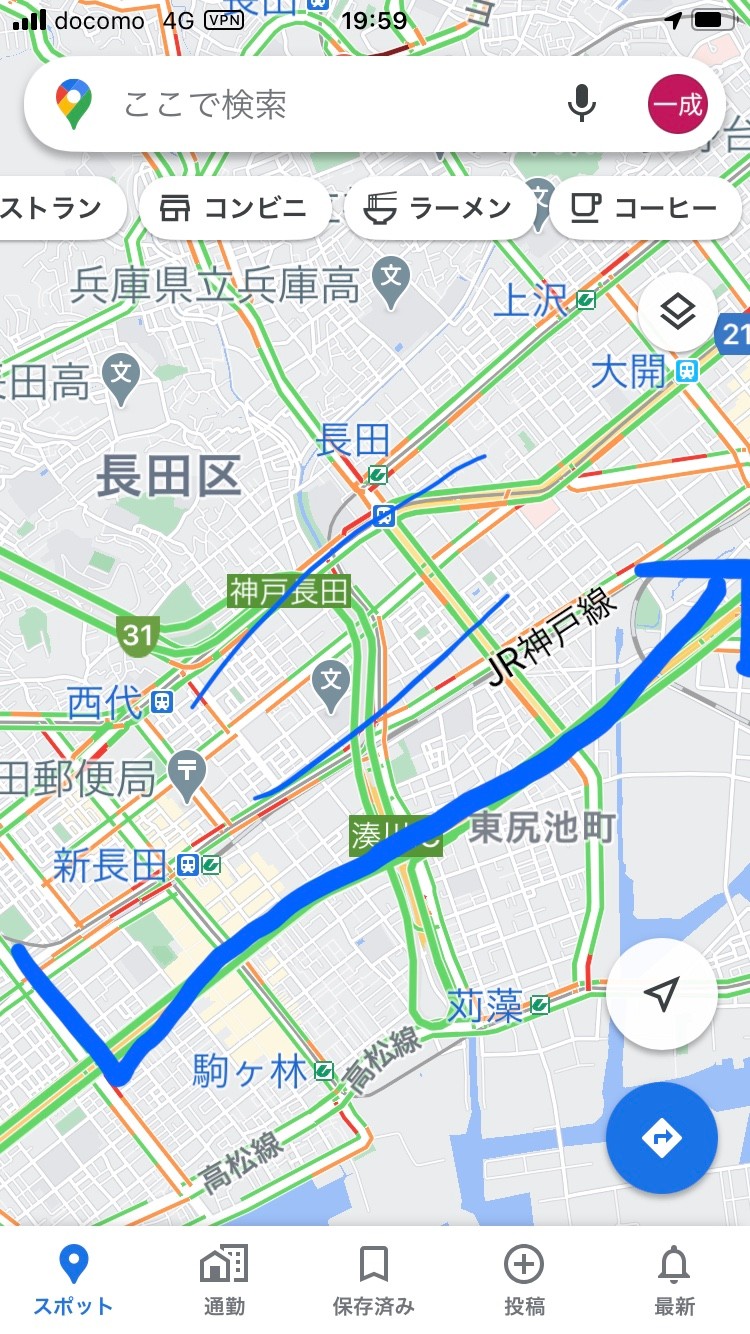This screenshot has height=1334, width=750.
Task: Open the 保存済み tab
Action: pyautogui.click(x=374, y=1280)
